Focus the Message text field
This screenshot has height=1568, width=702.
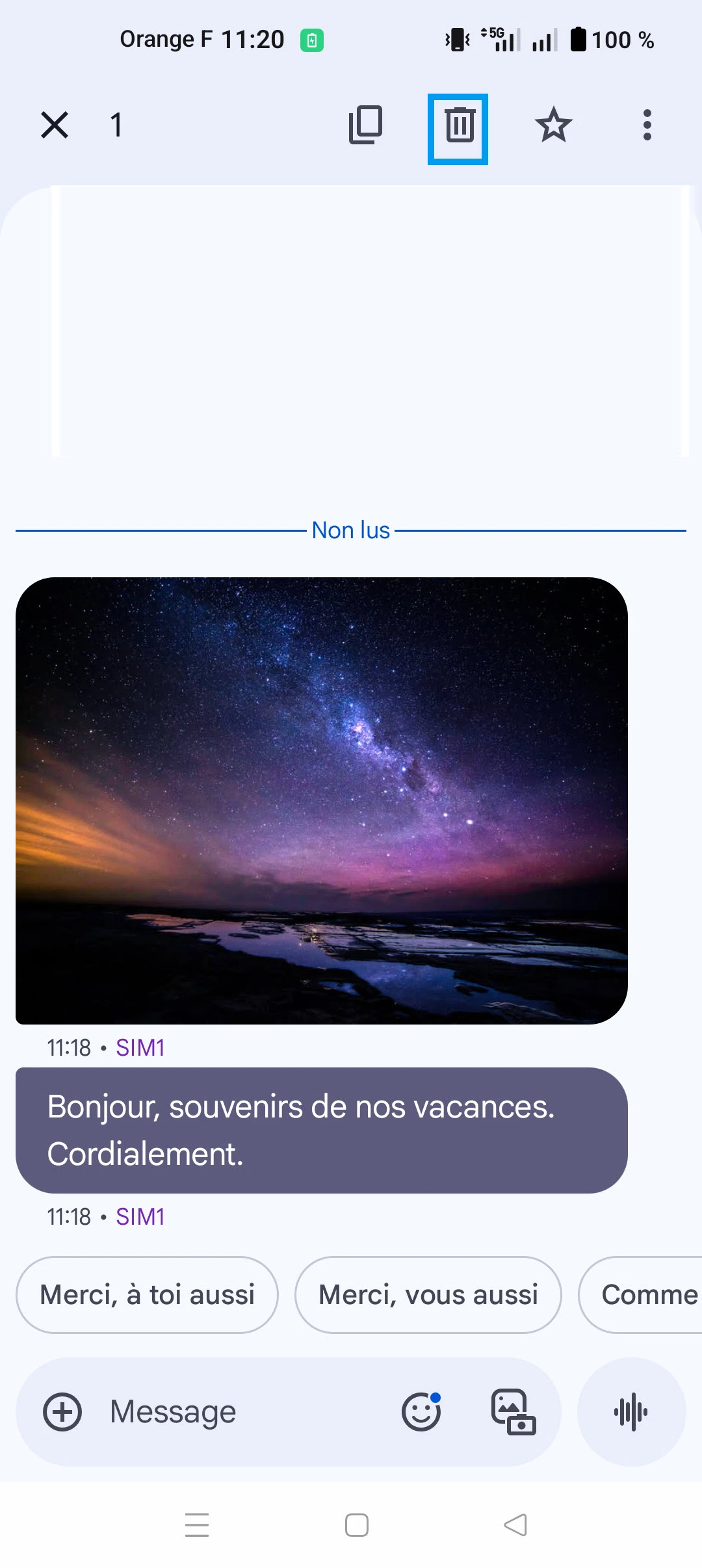[247, 1412]
